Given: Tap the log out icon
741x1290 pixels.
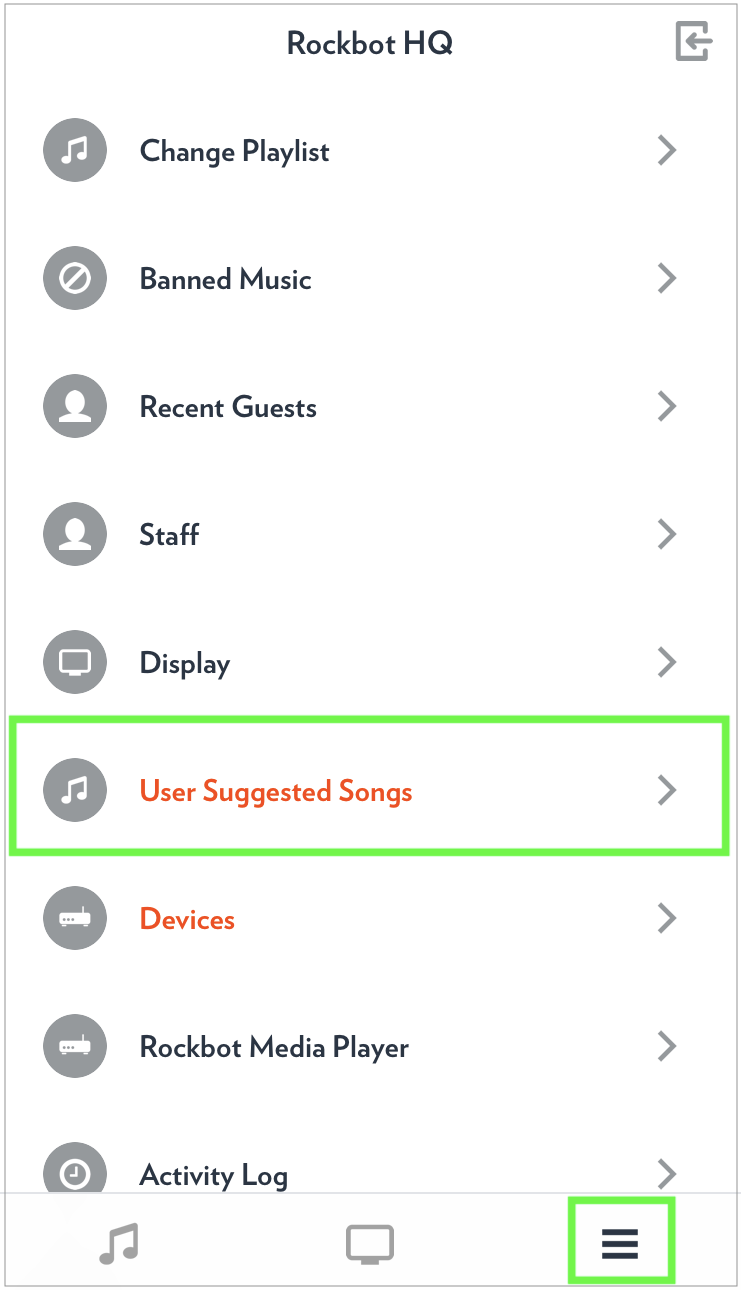Looking at the screenshot, I should click(694, 42).
